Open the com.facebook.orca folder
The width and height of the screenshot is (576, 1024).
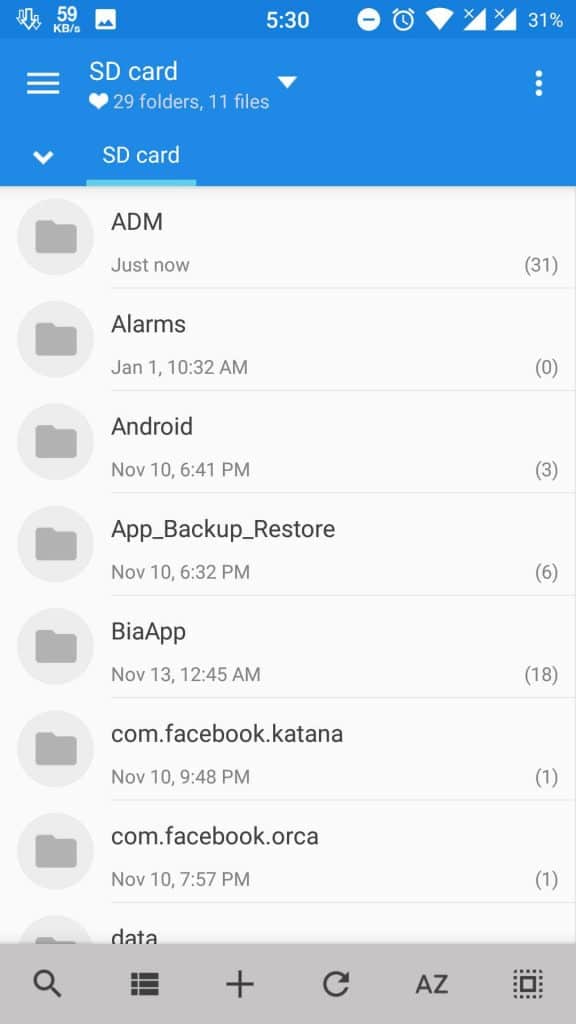click(288, 852)
